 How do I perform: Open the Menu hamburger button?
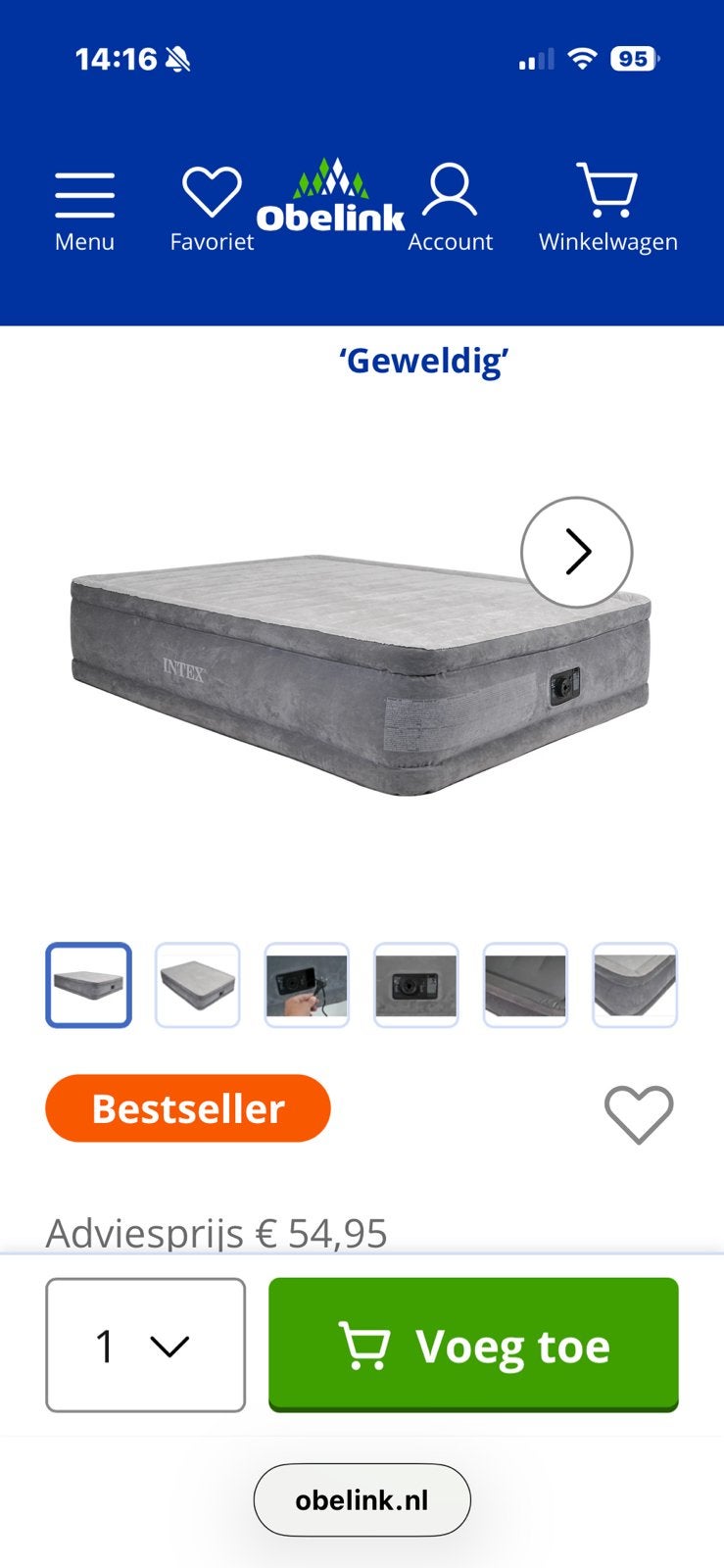[x=84, y=212]
